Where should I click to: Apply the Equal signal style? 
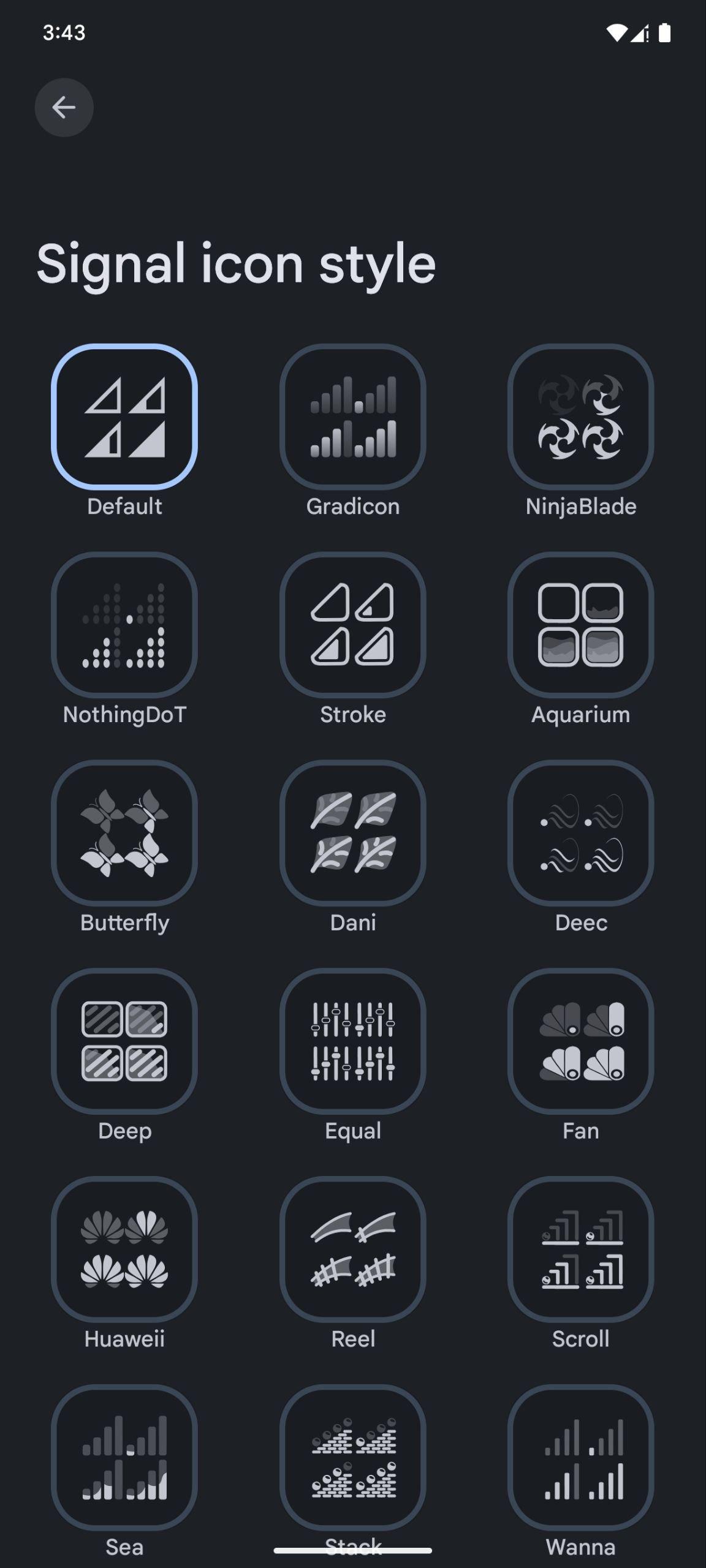(x=353, y=1041)
